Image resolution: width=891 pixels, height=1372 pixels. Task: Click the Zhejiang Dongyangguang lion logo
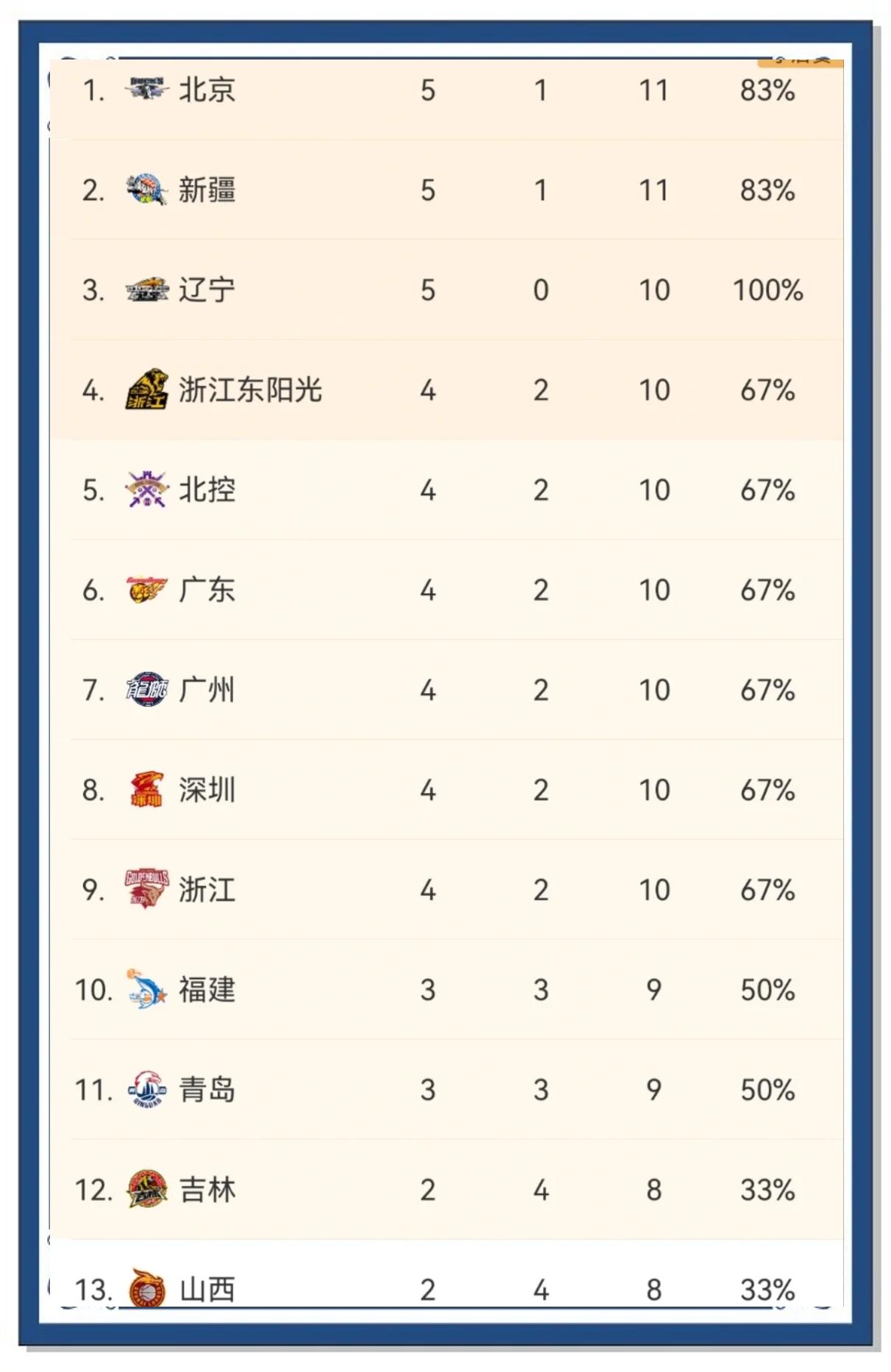(x=147, y=389)
